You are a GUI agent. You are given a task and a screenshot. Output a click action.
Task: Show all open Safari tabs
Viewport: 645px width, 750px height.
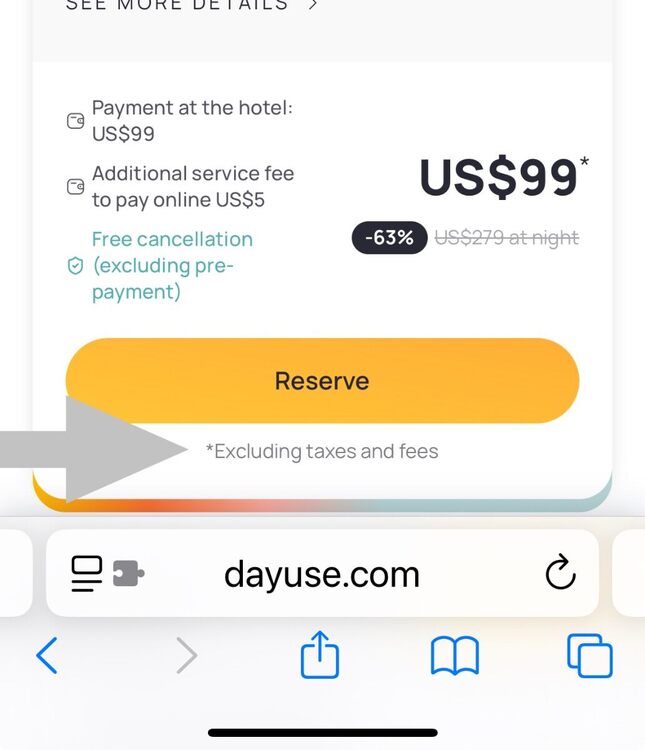[x=589, y=657]
